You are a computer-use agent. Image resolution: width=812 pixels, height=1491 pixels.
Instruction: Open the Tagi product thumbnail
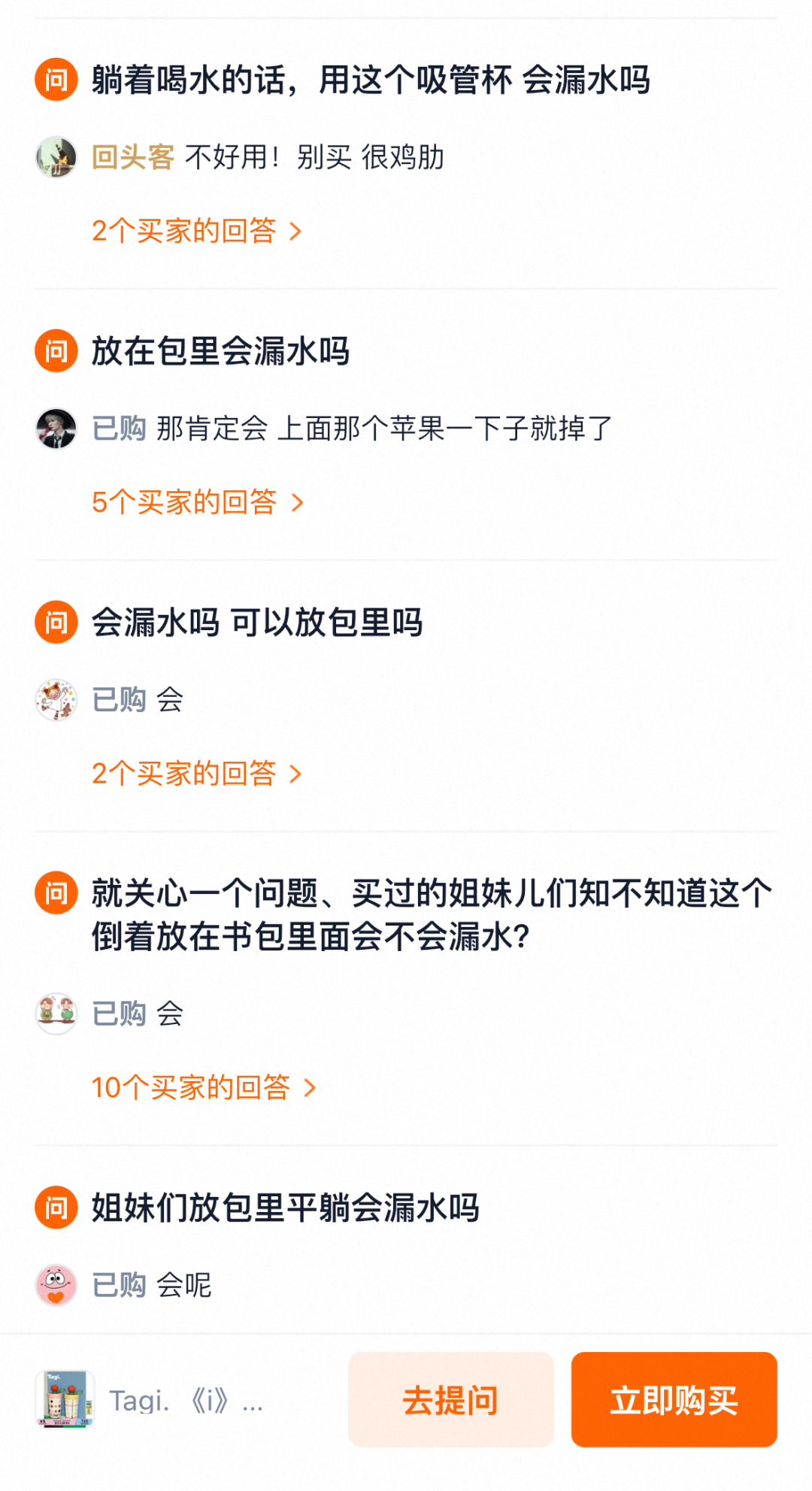coord(65,1399)
